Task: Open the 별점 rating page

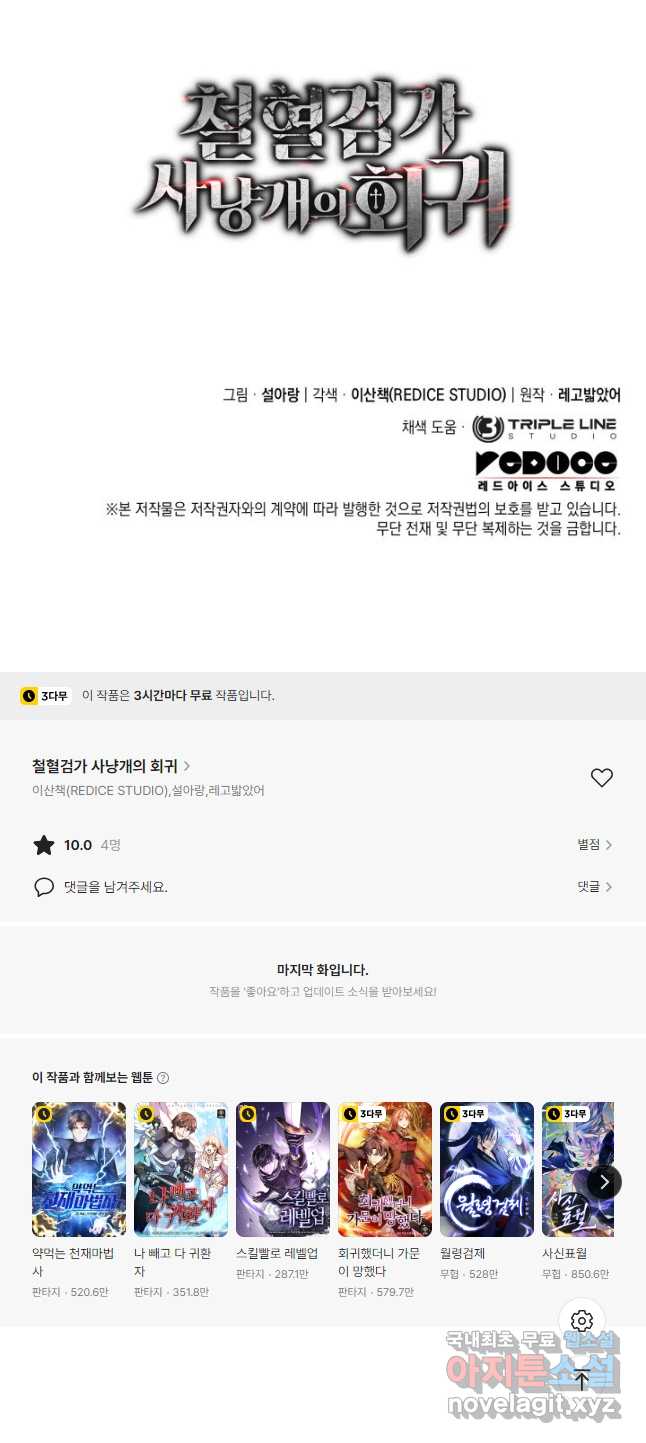Action: coord(594,845)
